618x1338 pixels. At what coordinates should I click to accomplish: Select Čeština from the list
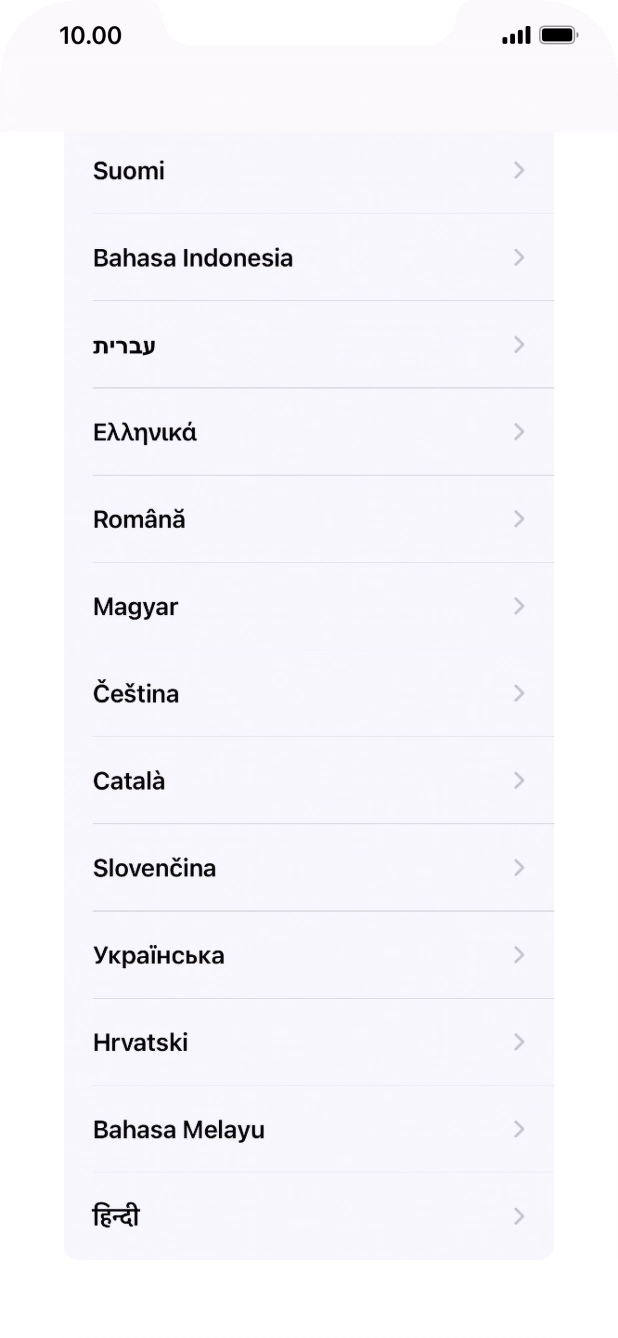tap(308, 693)
